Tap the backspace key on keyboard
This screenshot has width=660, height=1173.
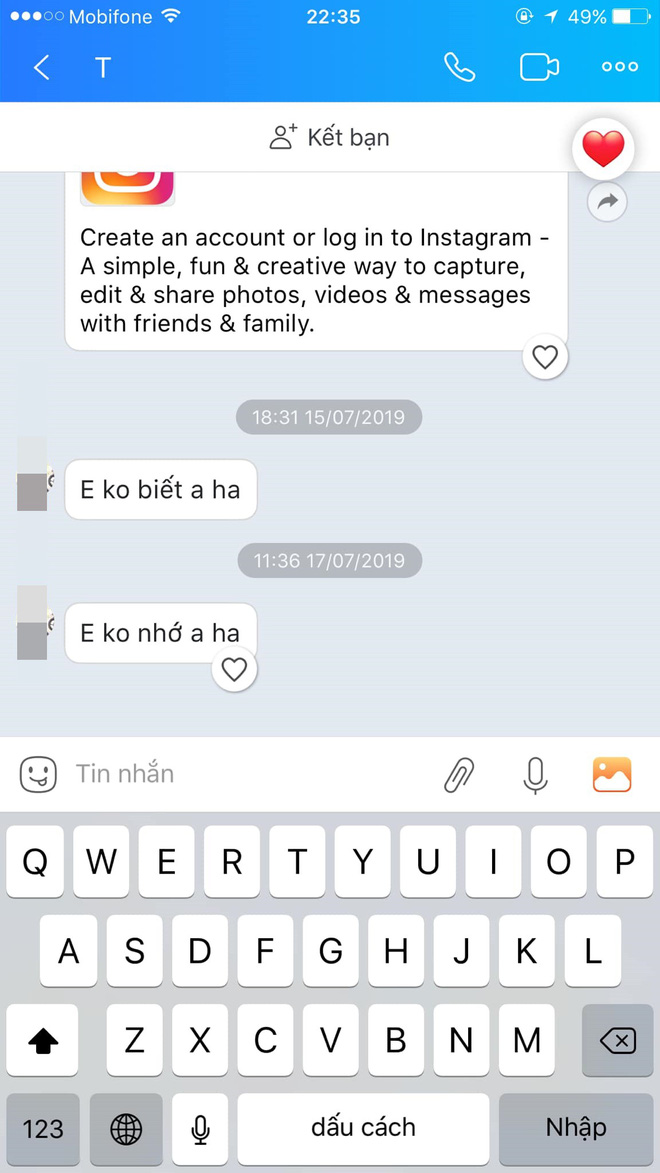click(617, 1041)
